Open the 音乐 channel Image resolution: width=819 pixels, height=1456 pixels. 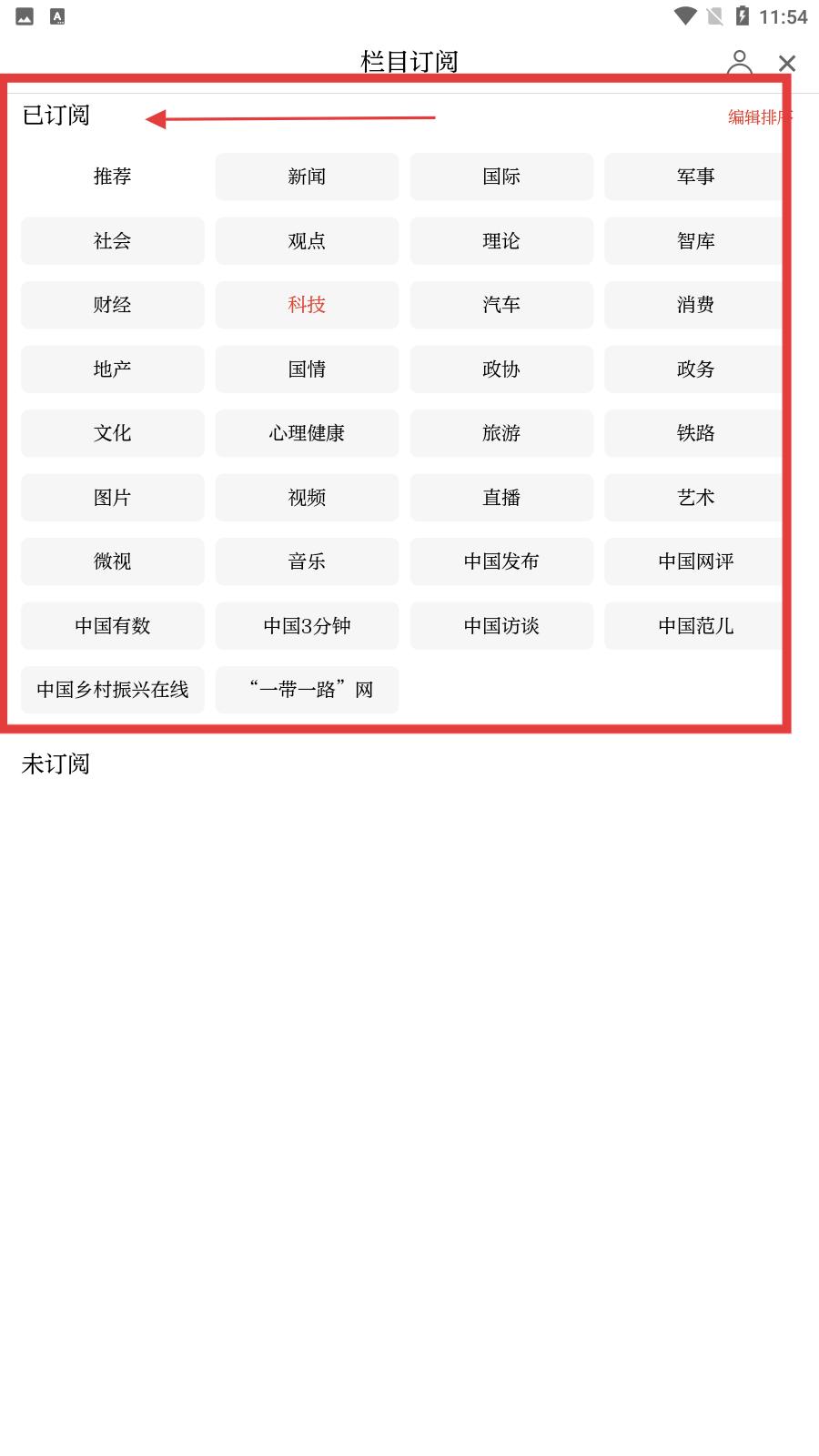point(307,561)
